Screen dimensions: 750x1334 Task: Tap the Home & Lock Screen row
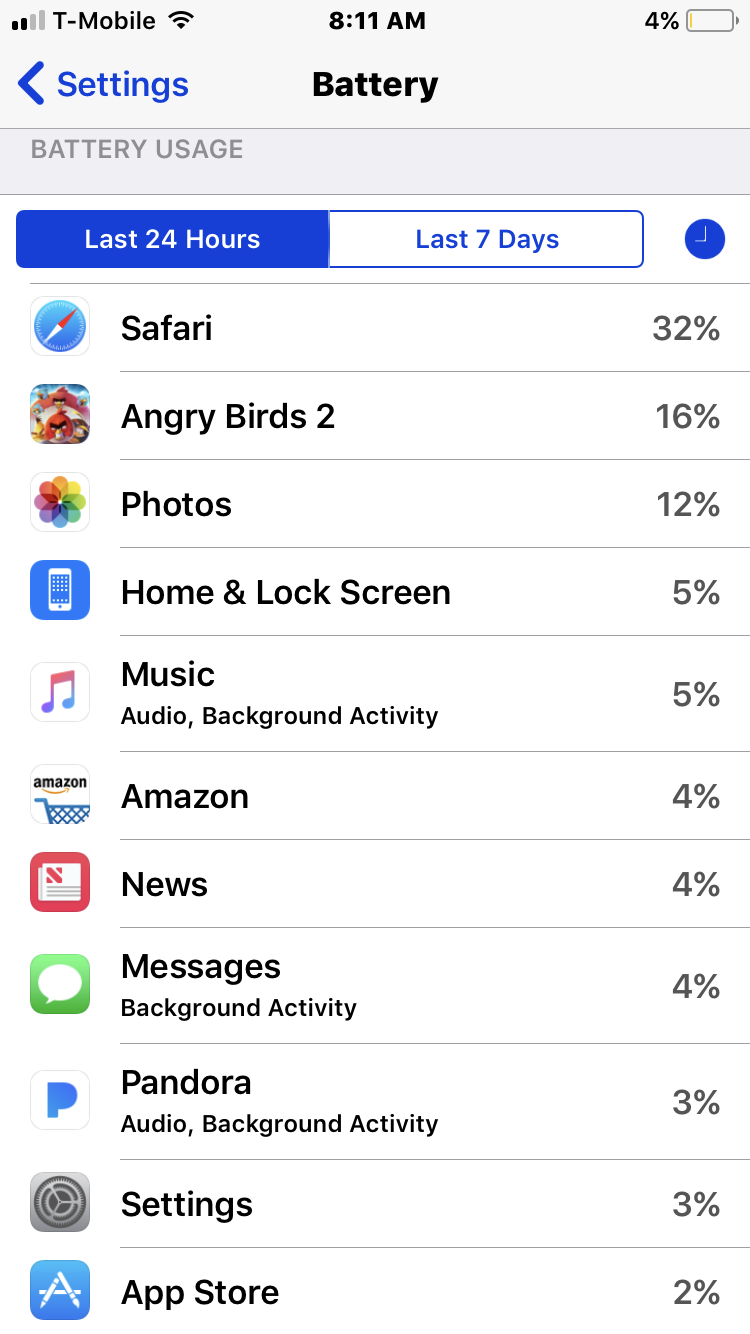tap(375, 592)
